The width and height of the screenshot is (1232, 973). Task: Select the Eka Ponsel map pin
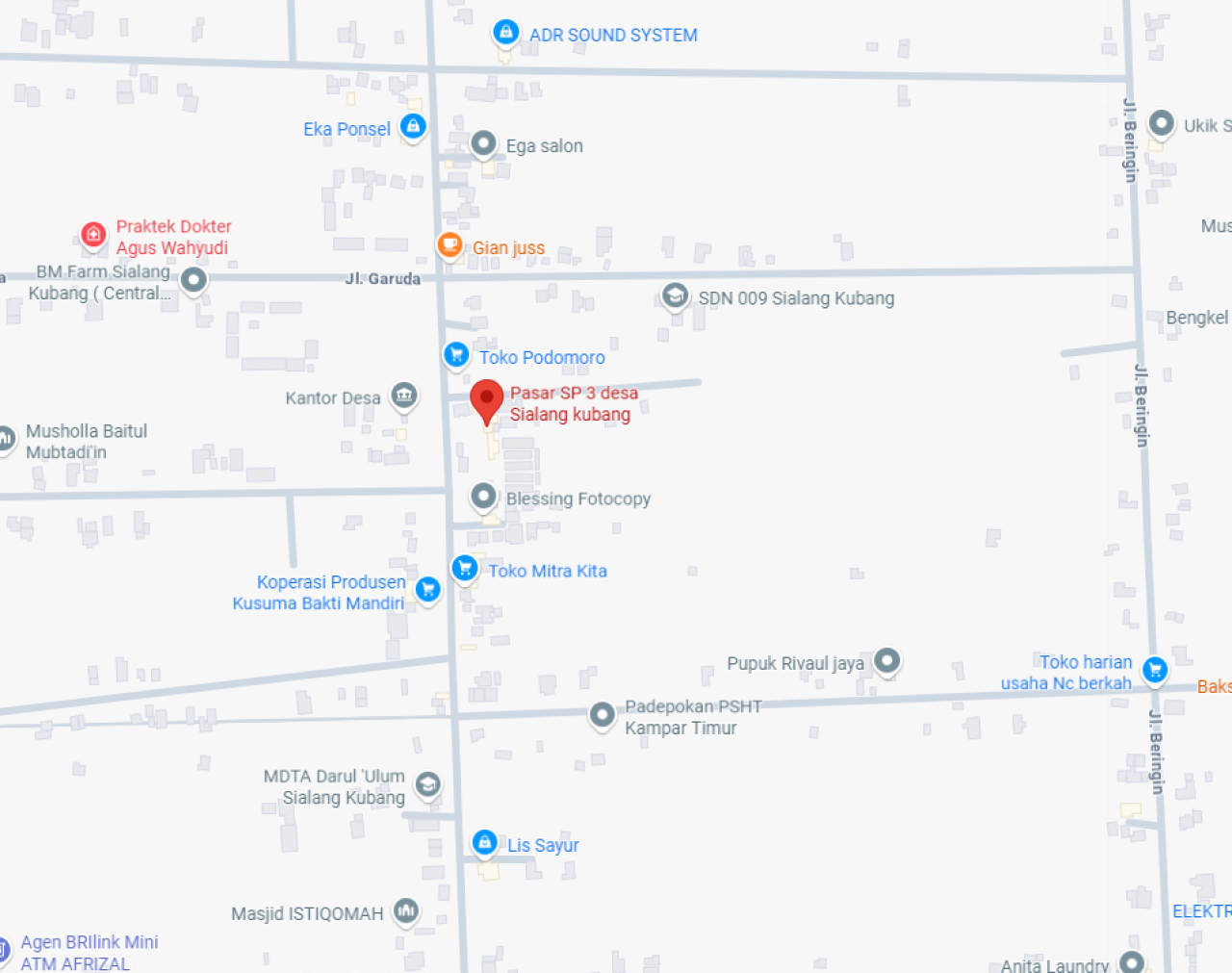413,126
